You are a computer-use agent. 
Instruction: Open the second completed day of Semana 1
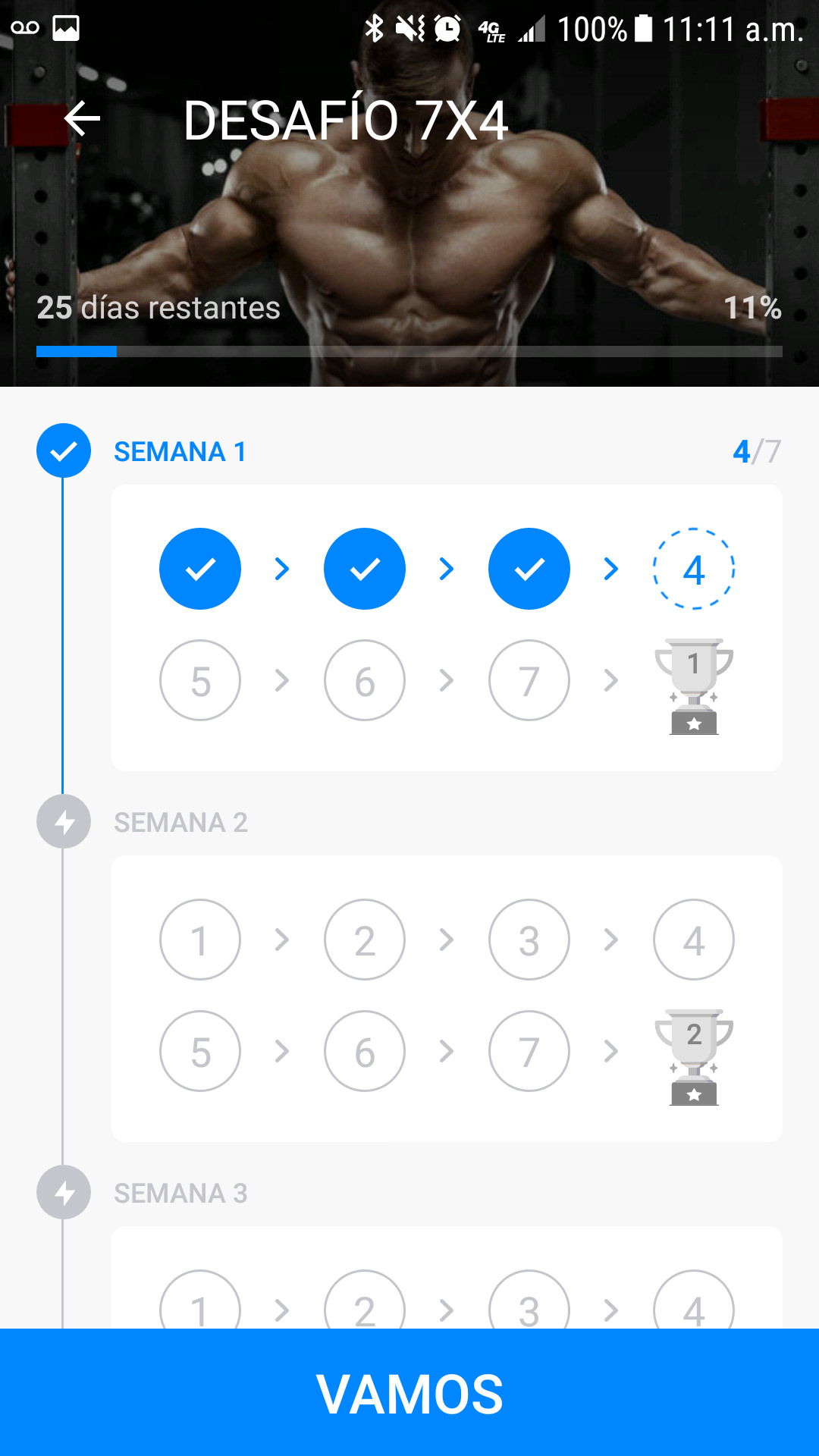point(365,569)
